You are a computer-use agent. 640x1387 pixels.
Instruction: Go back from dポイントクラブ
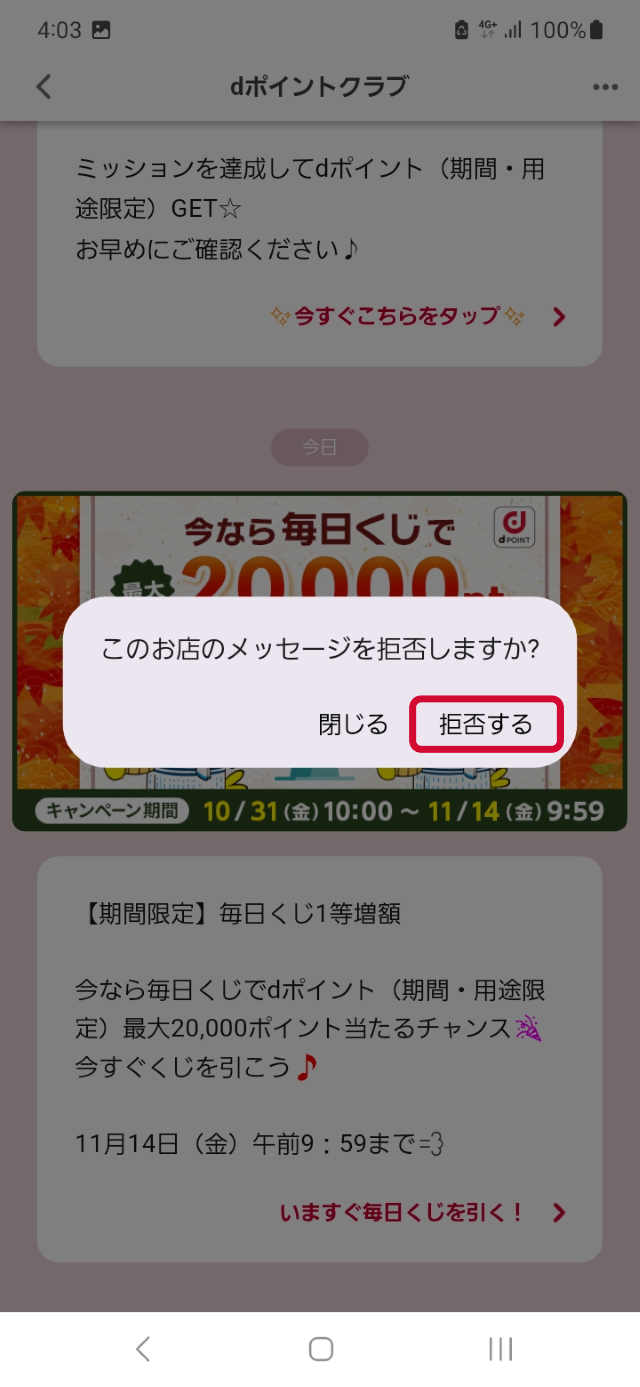coord(44,87)
